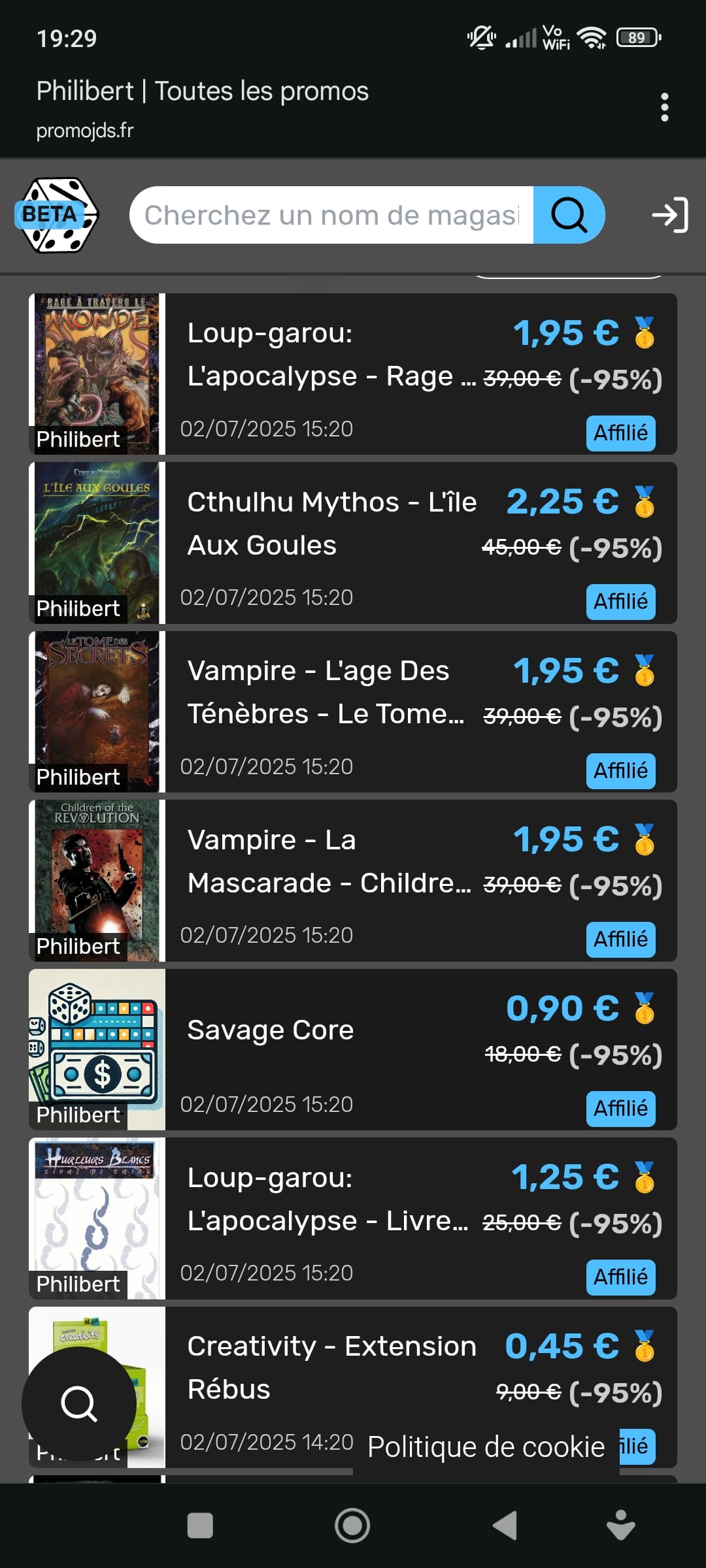Viewport: 706px width, 1568px height.
Task: Go to the system home screen
Action: (x=352, y=1526)
